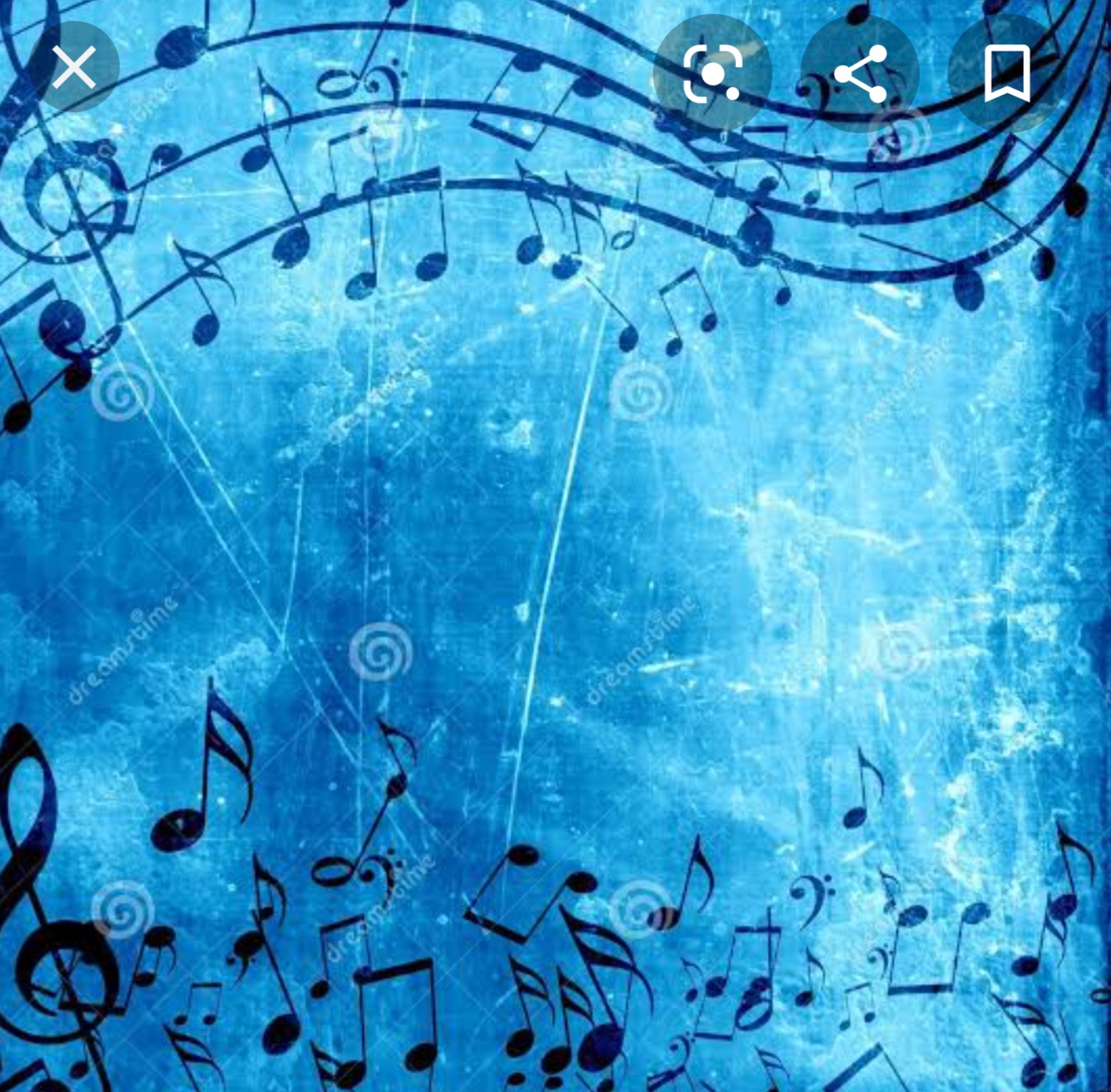Search this image with Lens
Viewport: 1111px width, 1092px height.
712,74
